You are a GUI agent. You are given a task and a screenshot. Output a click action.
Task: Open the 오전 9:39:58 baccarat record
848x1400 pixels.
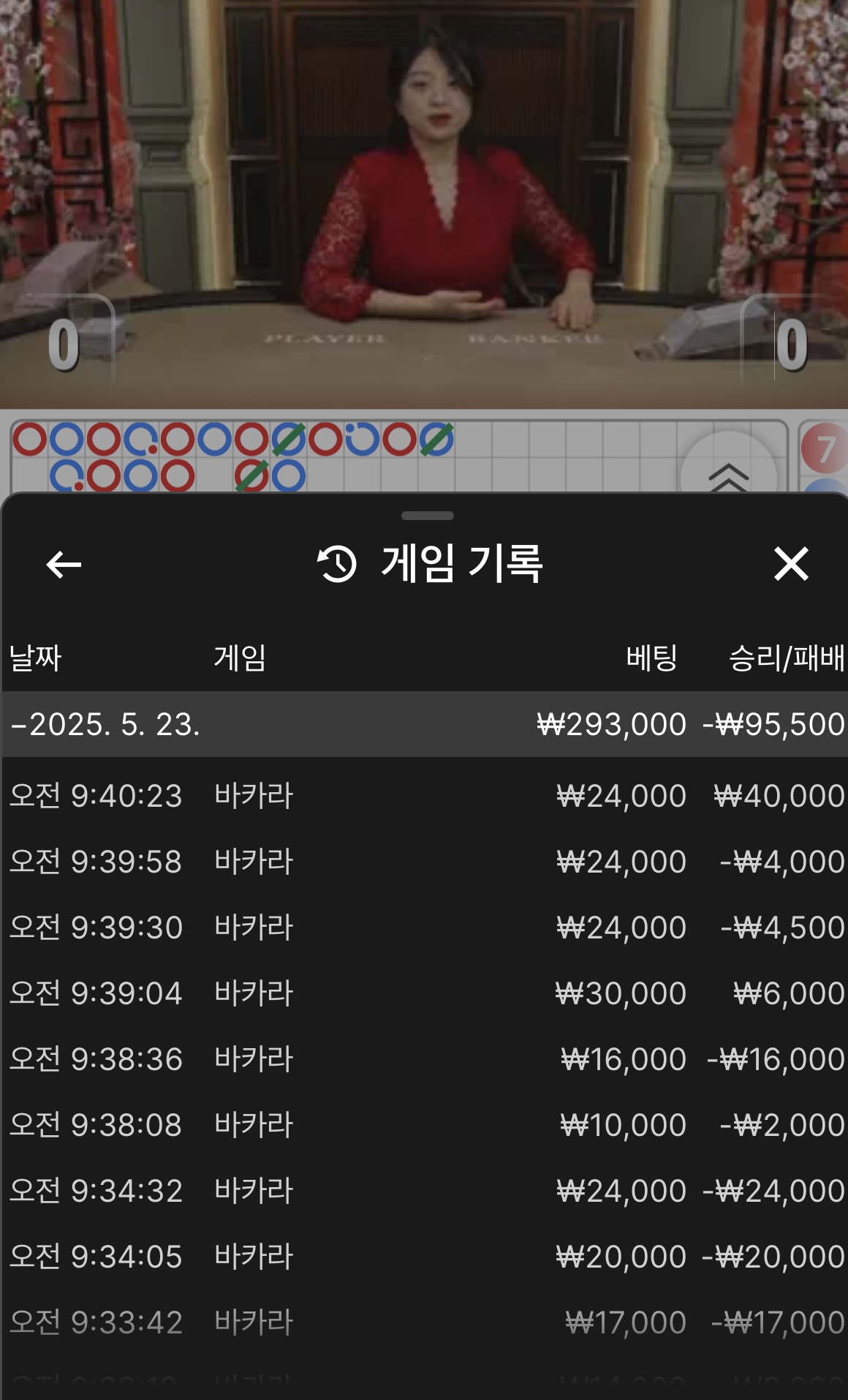click(x=424, y=862)
